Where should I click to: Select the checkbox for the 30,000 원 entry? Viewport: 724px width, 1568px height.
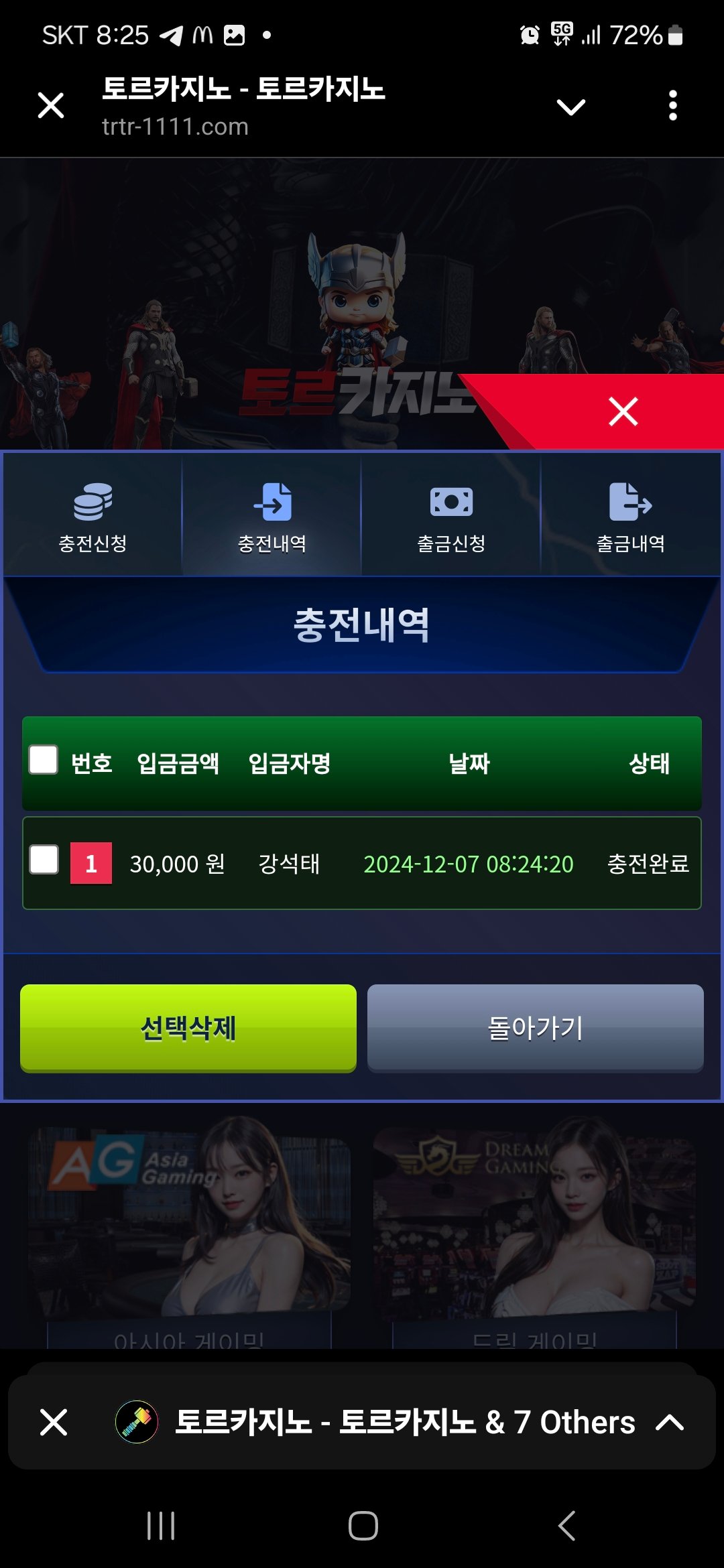44,860
